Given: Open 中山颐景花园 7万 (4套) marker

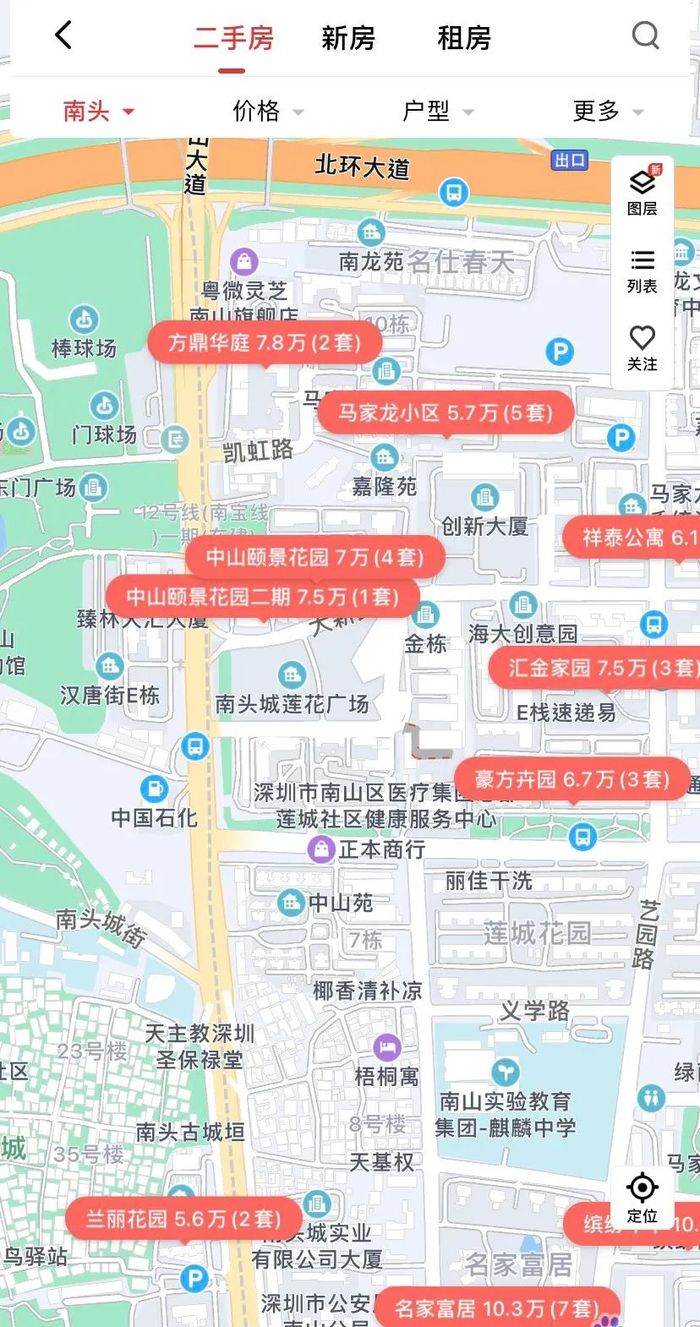Looking at the screenshot, I should [x=315, y=557].
